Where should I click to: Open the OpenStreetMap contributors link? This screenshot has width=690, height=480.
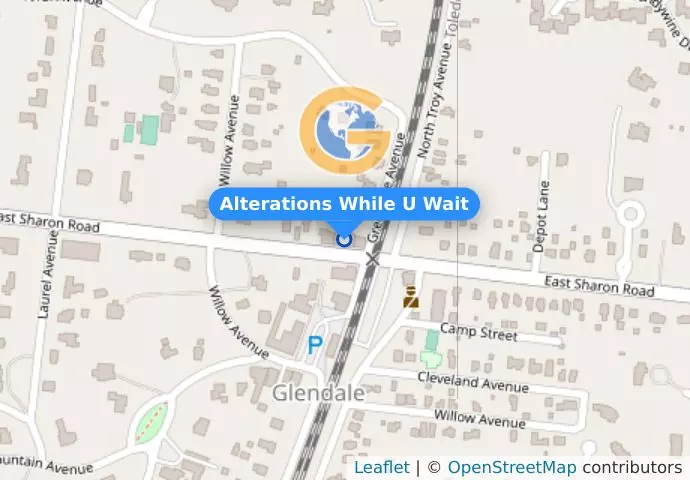510,467
